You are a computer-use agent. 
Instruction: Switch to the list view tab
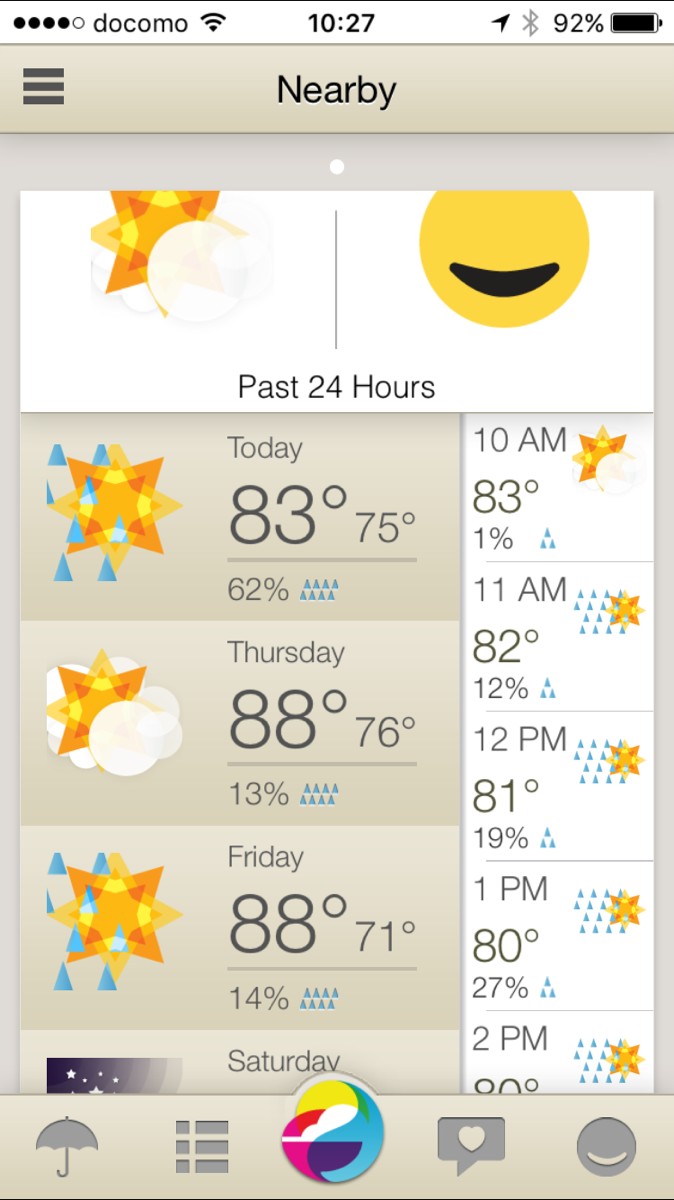[202, 1146]
